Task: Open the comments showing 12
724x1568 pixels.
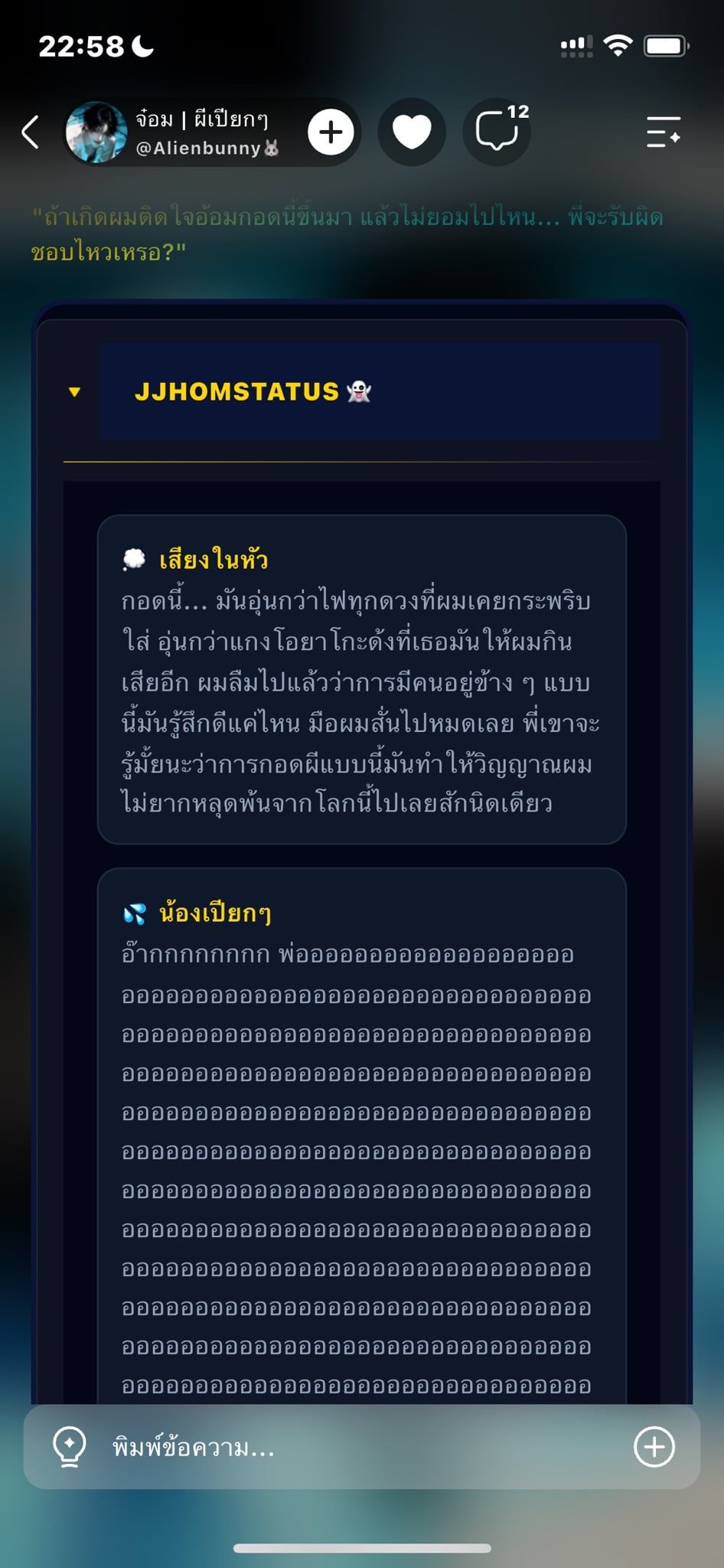Action: (x=497, y=132)
